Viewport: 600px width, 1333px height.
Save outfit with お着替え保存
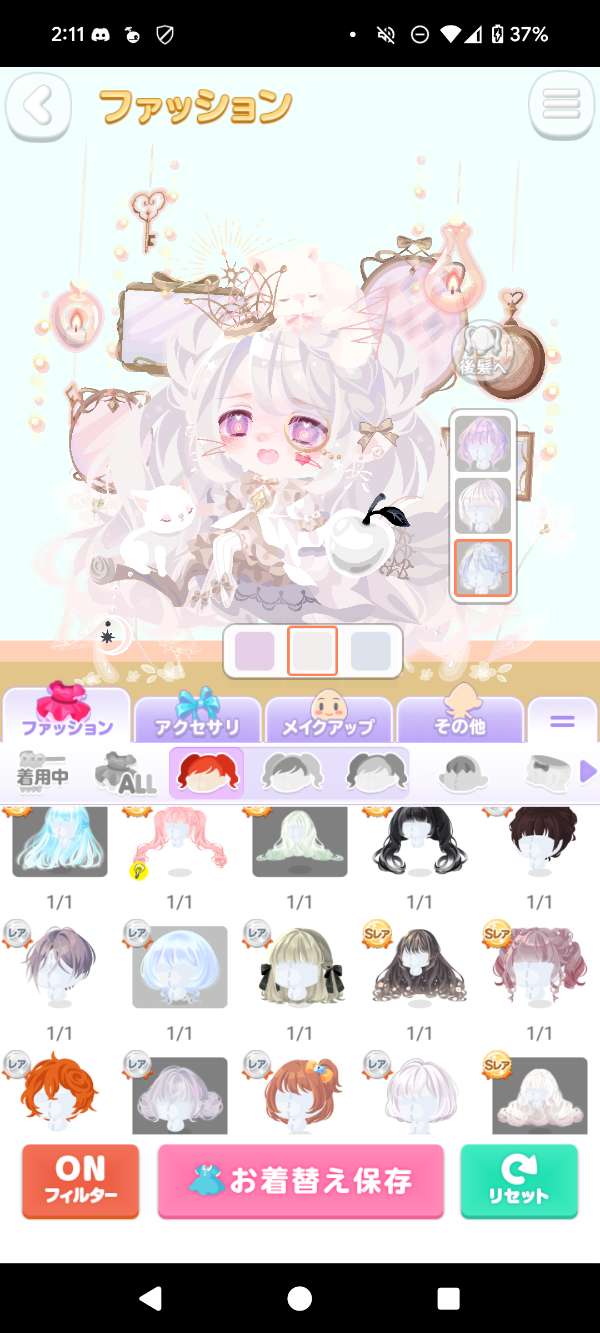300,1181
